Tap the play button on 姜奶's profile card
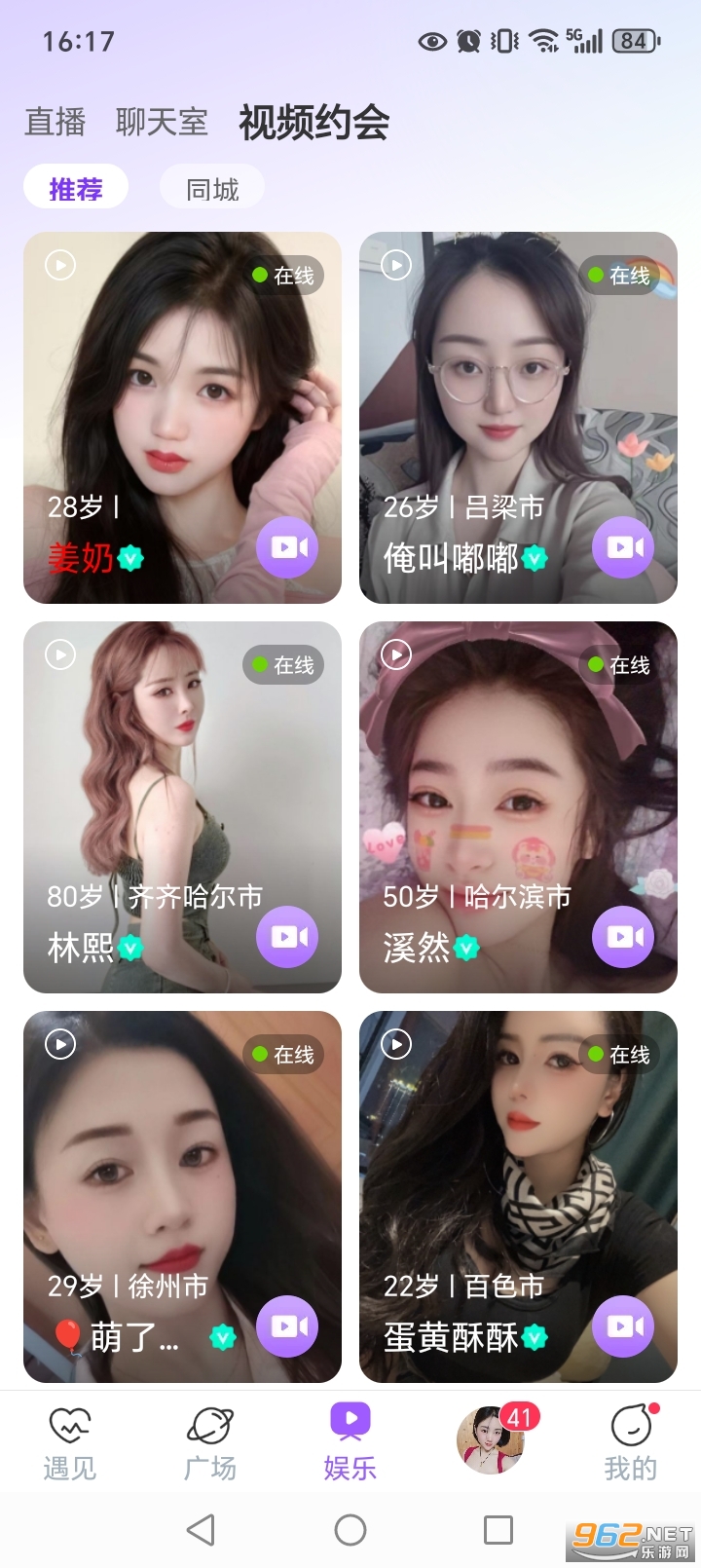 [x=58, y=263]
